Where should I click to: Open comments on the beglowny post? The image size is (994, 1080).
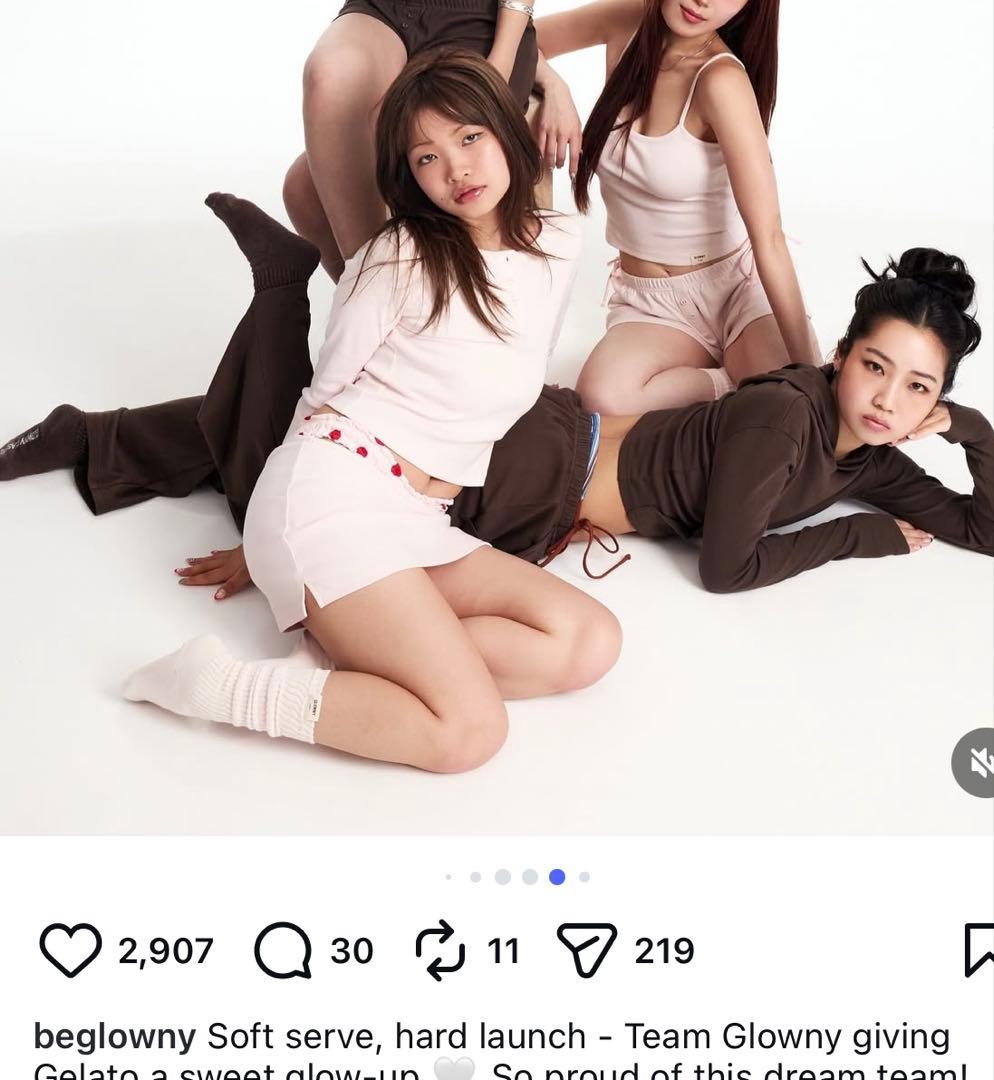(282, 950)
